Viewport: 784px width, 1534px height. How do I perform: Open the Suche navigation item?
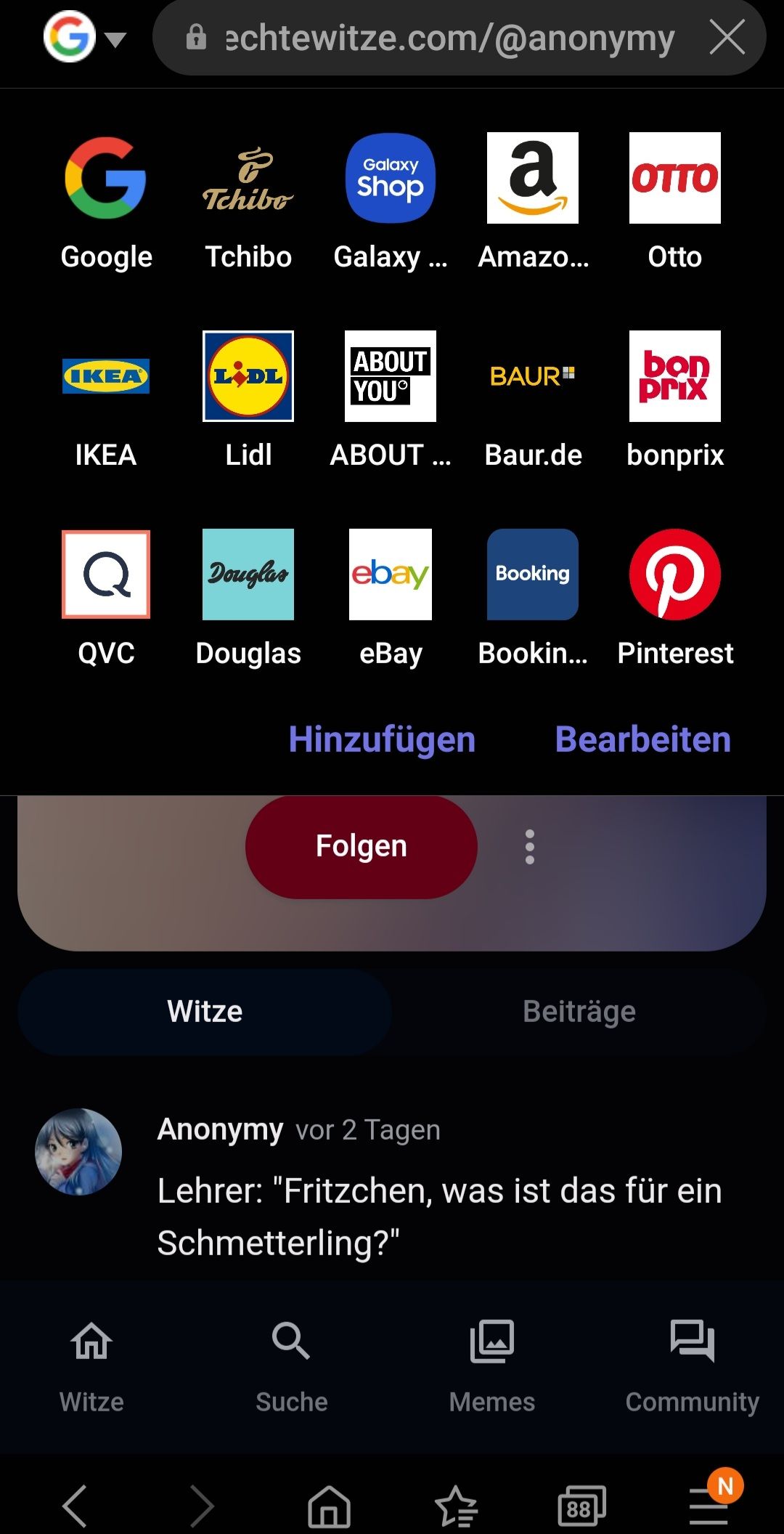[292, 1366]
